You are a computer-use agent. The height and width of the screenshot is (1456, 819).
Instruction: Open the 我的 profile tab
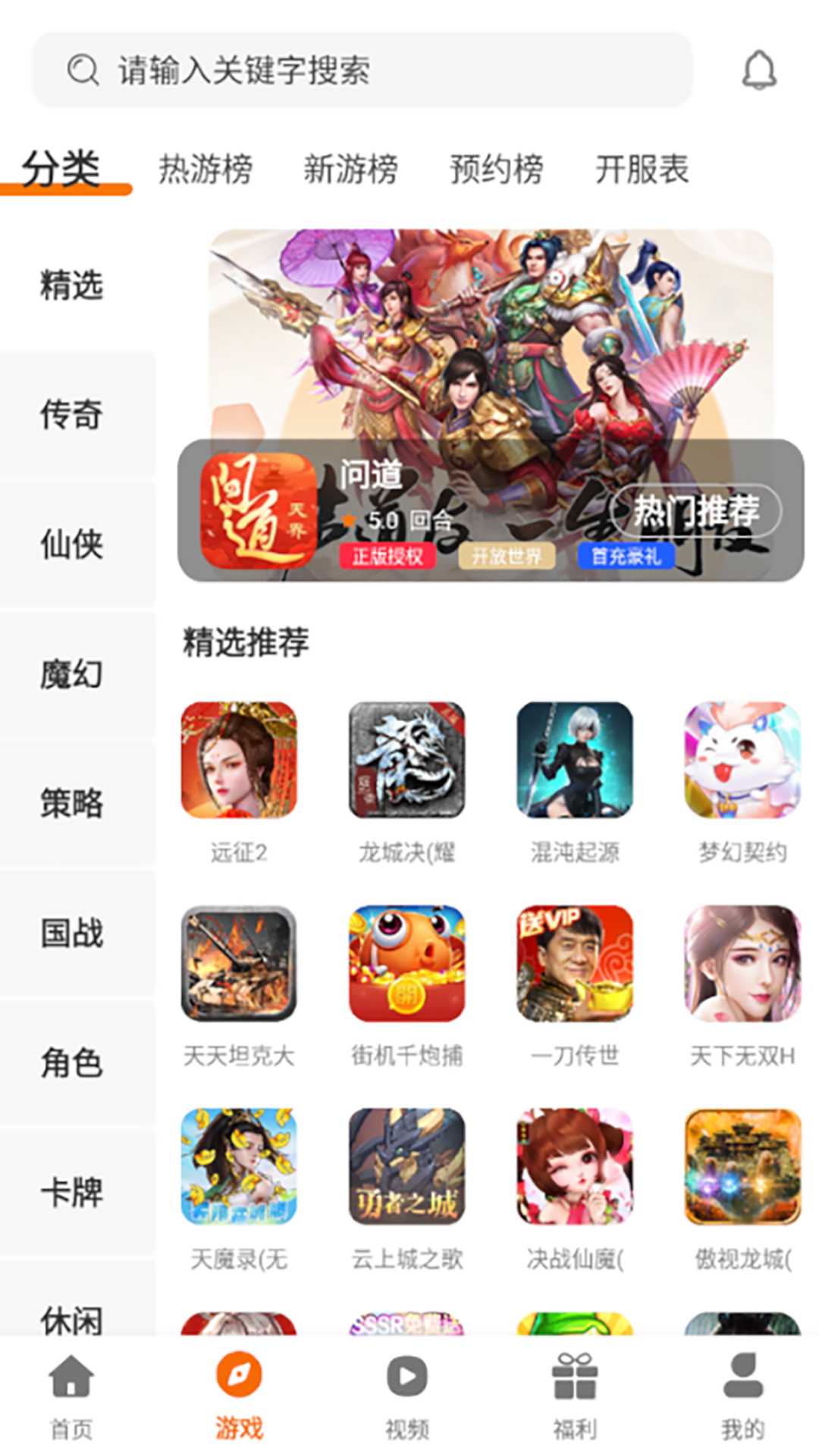742,1395
